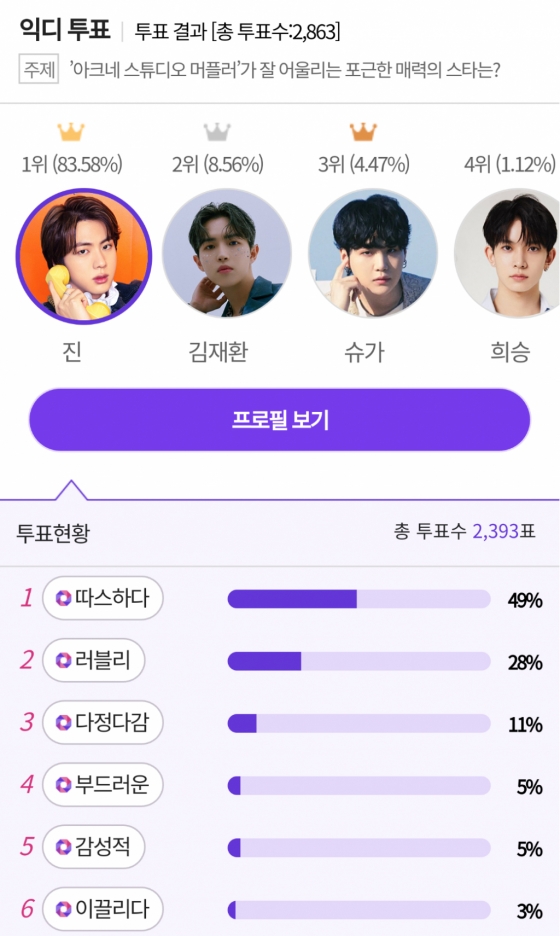Viewport: 560px width, 936px height.
Task: Tap the 이끌리다 keyword chip
Action: (x=103, y=909)
